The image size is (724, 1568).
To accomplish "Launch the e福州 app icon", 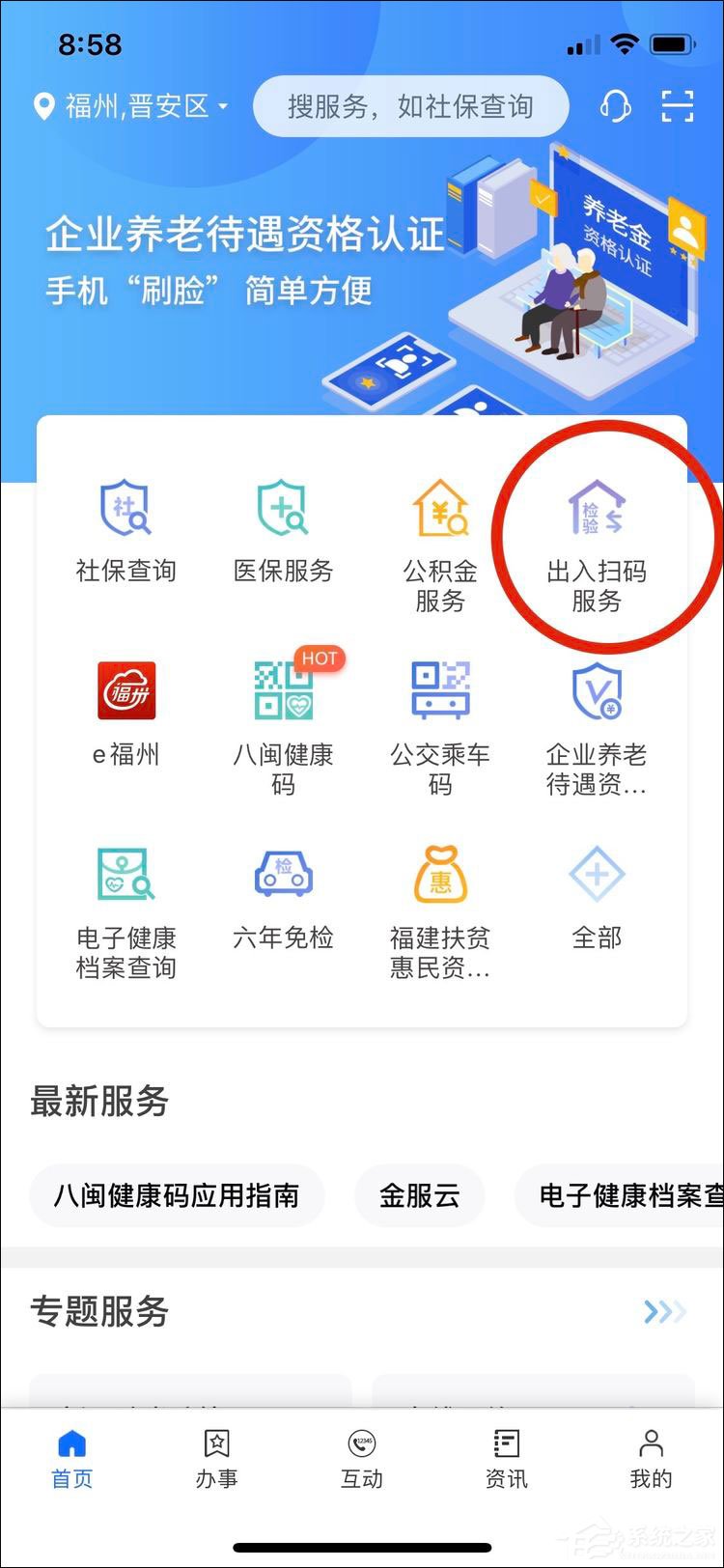I will pos(125,690).
